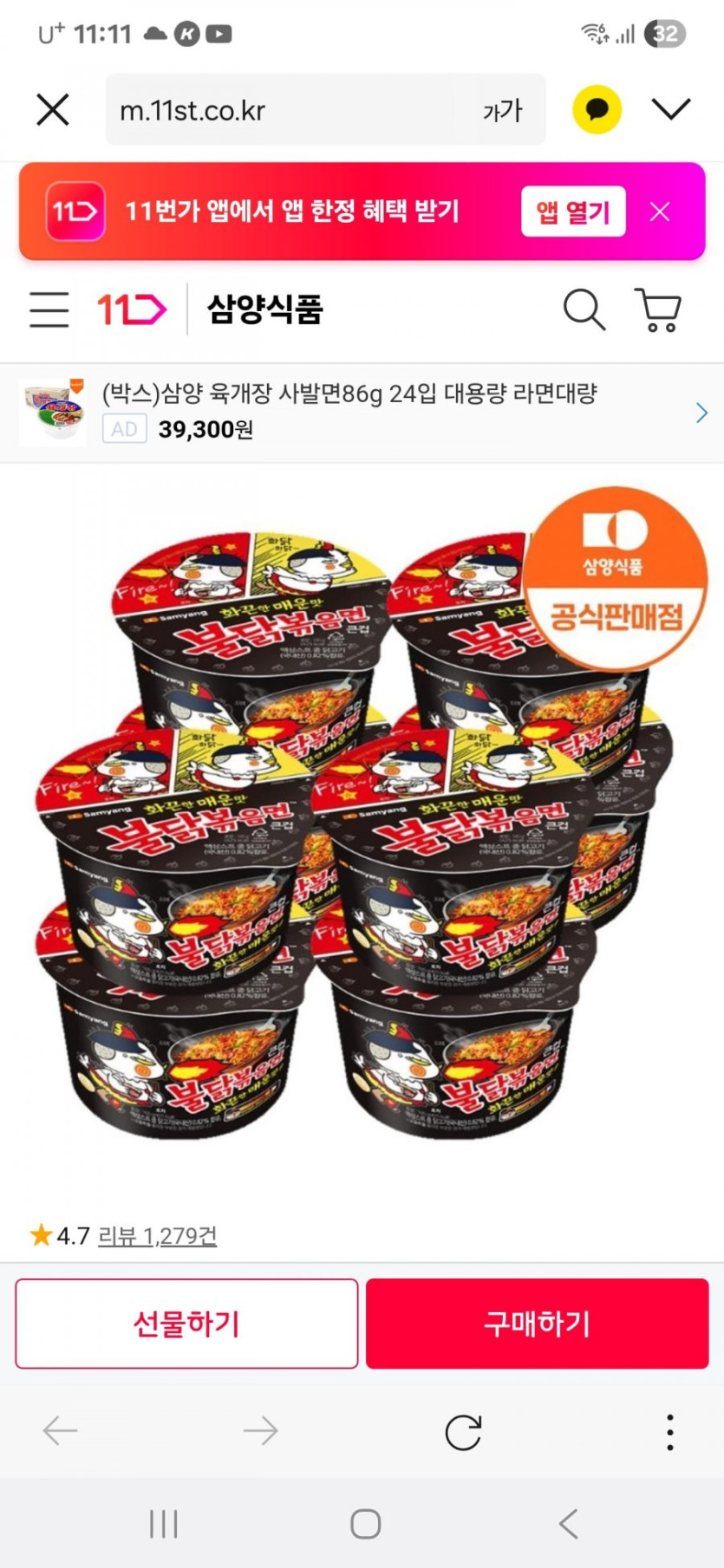Tap 앱 열기 to open the 11번가 app
This screenshot has width=724, height=1568.
[x=573, y=211]
